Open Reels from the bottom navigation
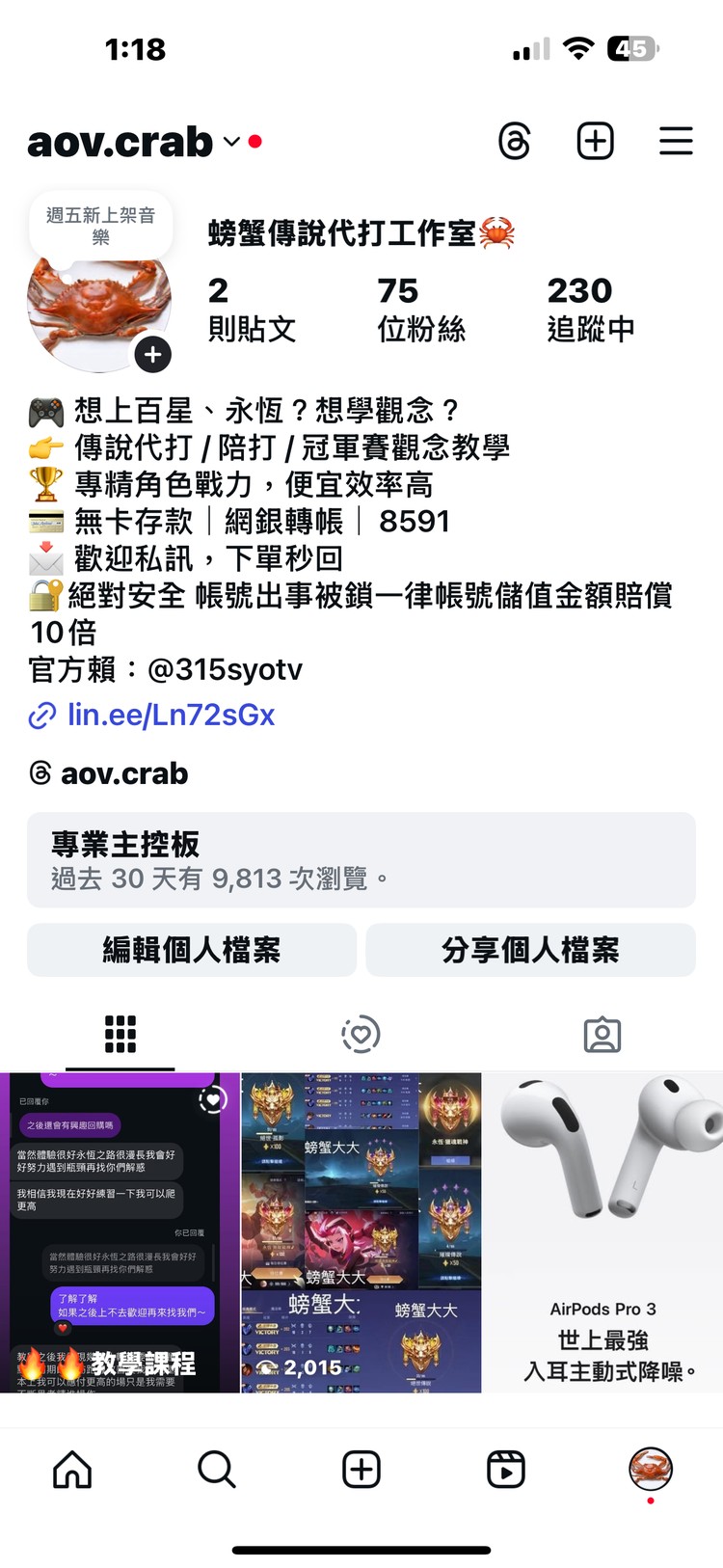723x1568 pixels. (x=506, y=1470)
